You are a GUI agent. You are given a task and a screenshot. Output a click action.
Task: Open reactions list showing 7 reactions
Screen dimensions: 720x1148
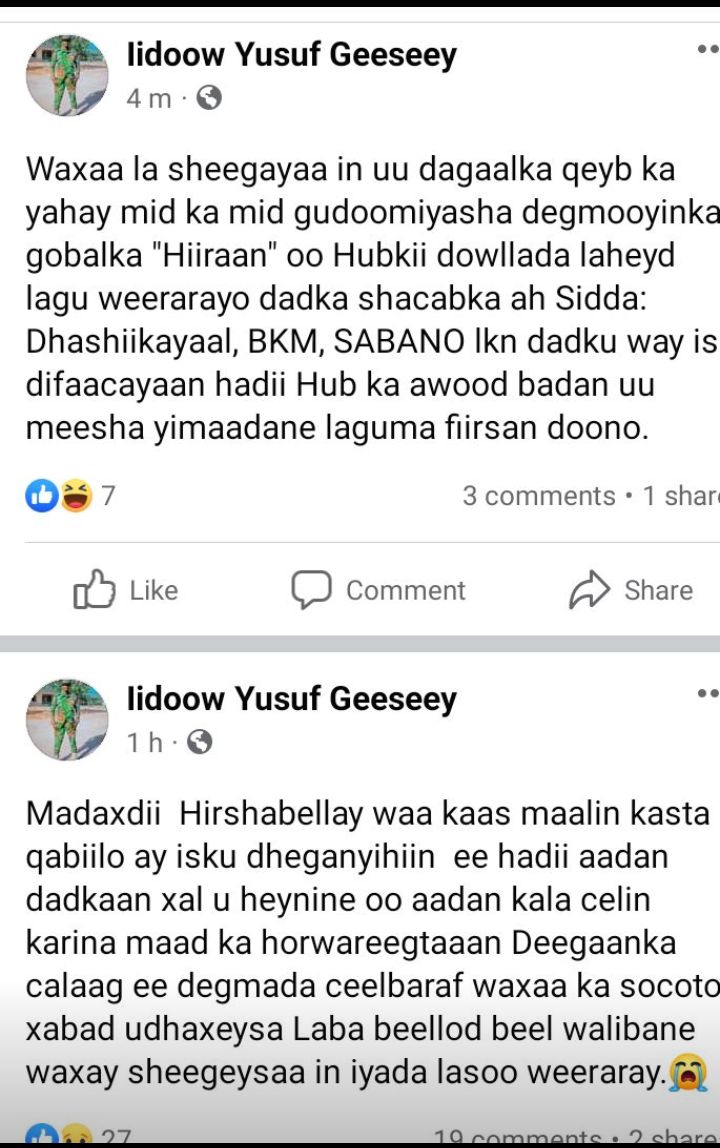(x=71, y=496)
